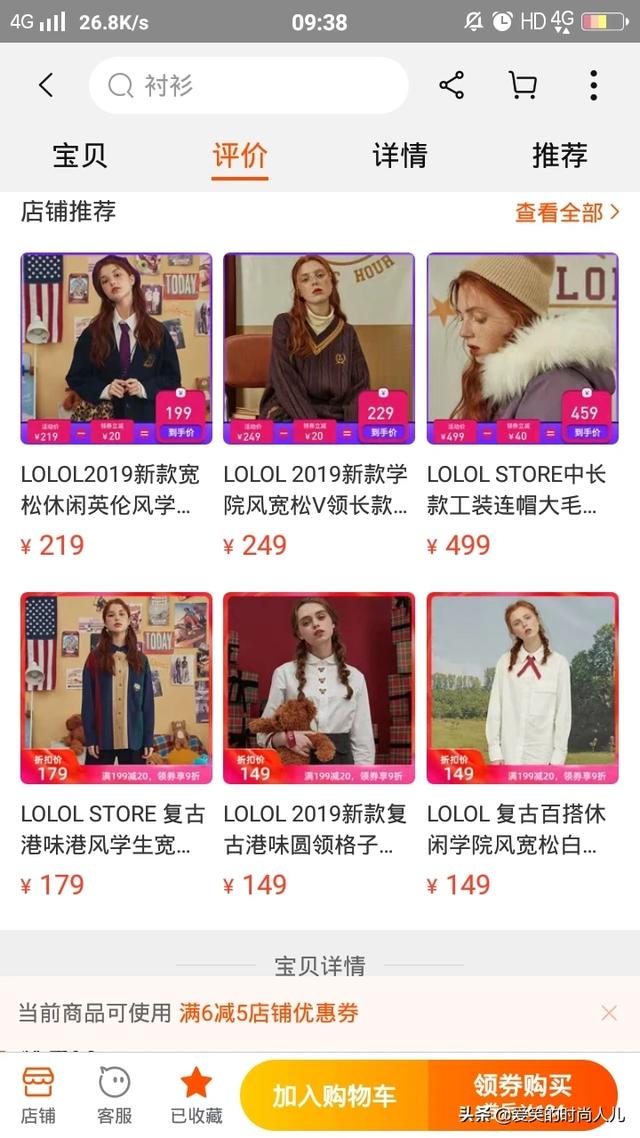The image size is (640, 1138).
Task: Share this product
Action: tap(452, 85)
